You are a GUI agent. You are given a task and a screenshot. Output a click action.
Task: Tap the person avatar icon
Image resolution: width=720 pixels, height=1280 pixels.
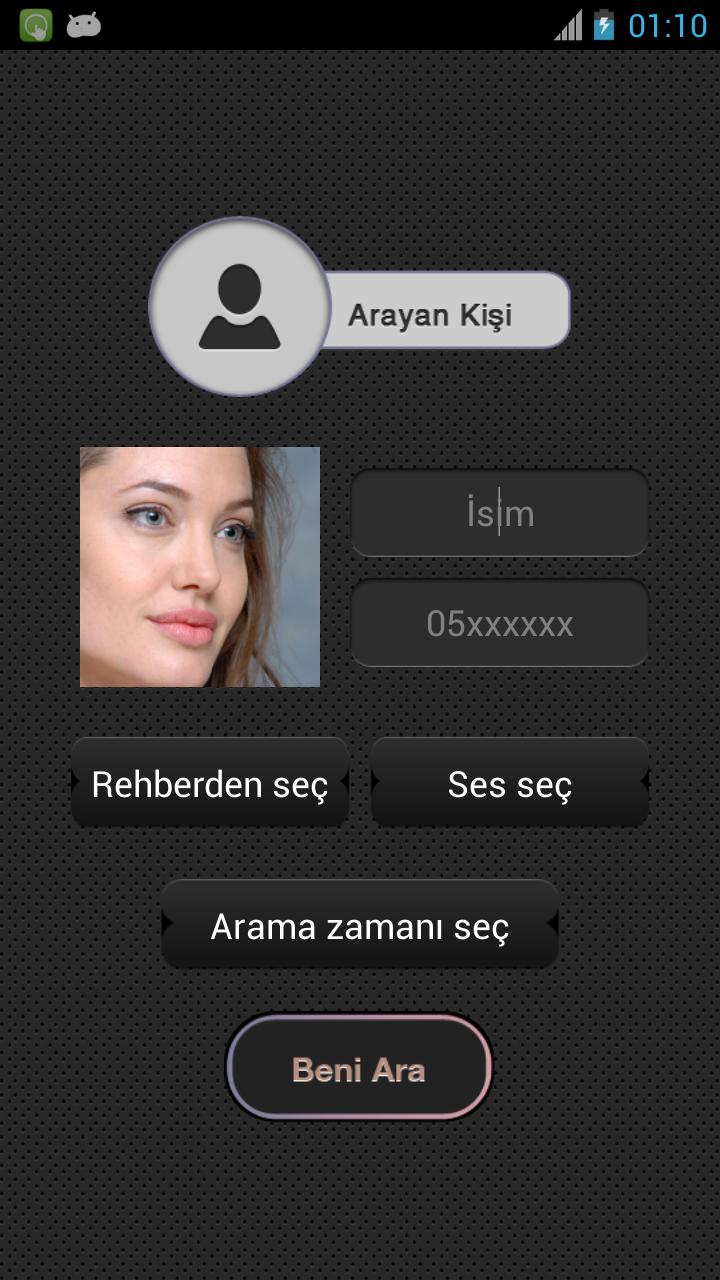click(x=239, y=308)
